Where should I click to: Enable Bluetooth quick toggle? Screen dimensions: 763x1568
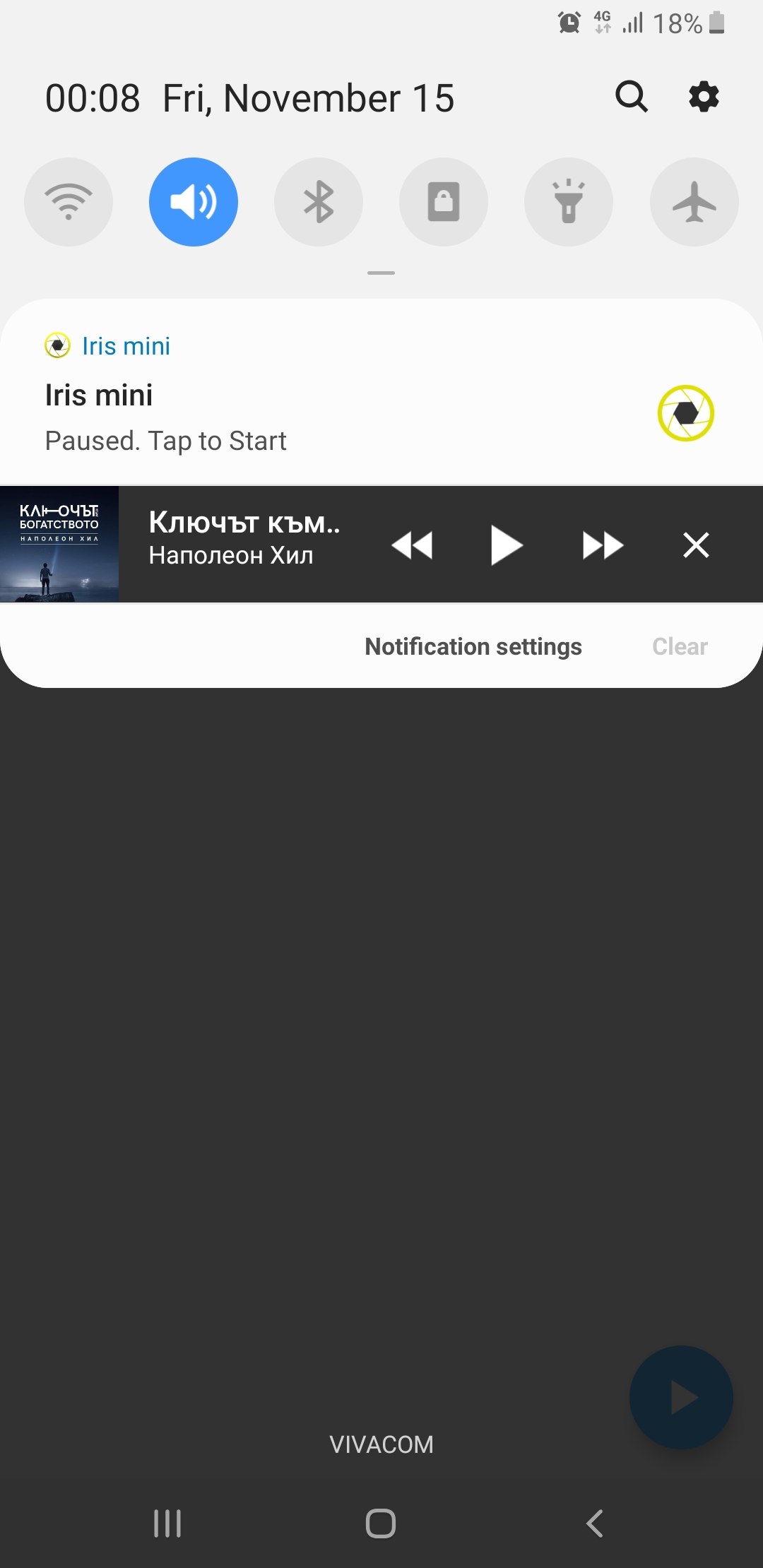(319, 202)
